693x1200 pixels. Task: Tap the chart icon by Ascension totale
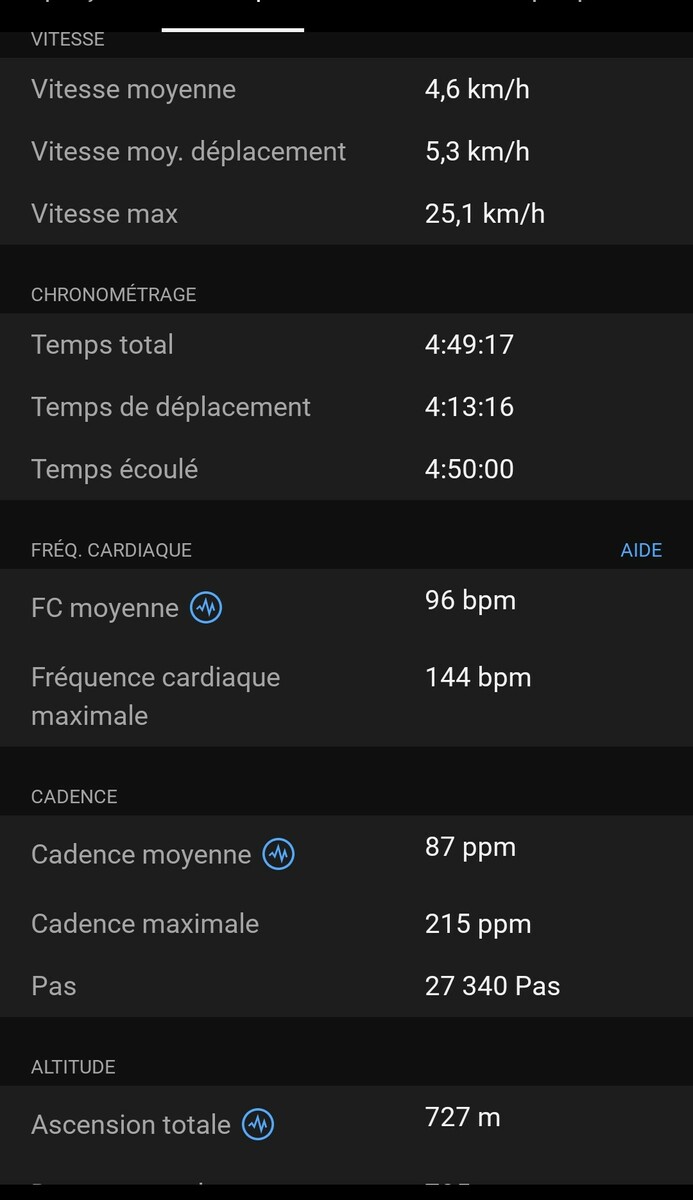258,1124
